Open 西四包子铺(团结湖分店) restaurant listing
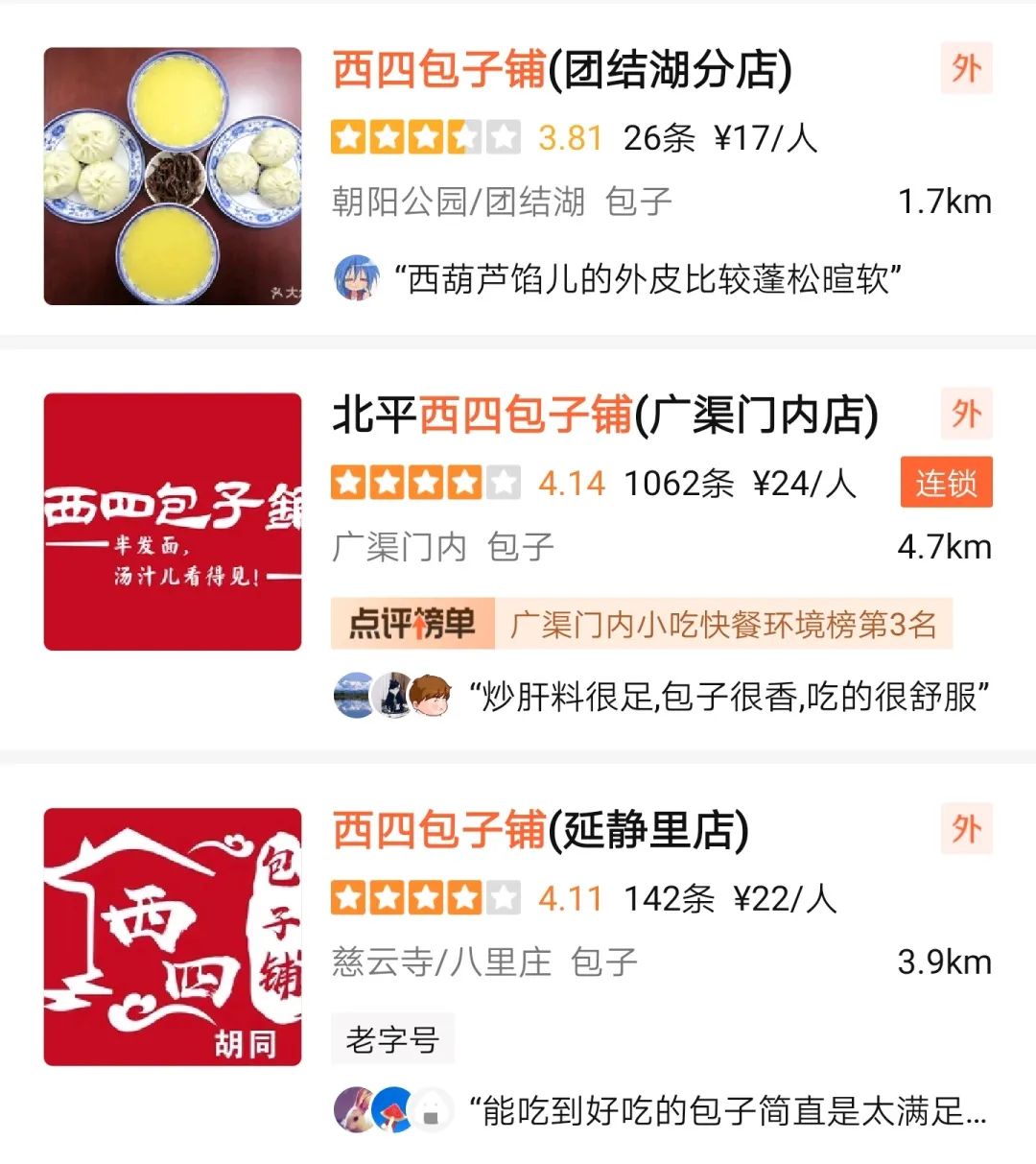This screenshot has height=1164, width=1036. pyautogui.click(x=562, y=70)
